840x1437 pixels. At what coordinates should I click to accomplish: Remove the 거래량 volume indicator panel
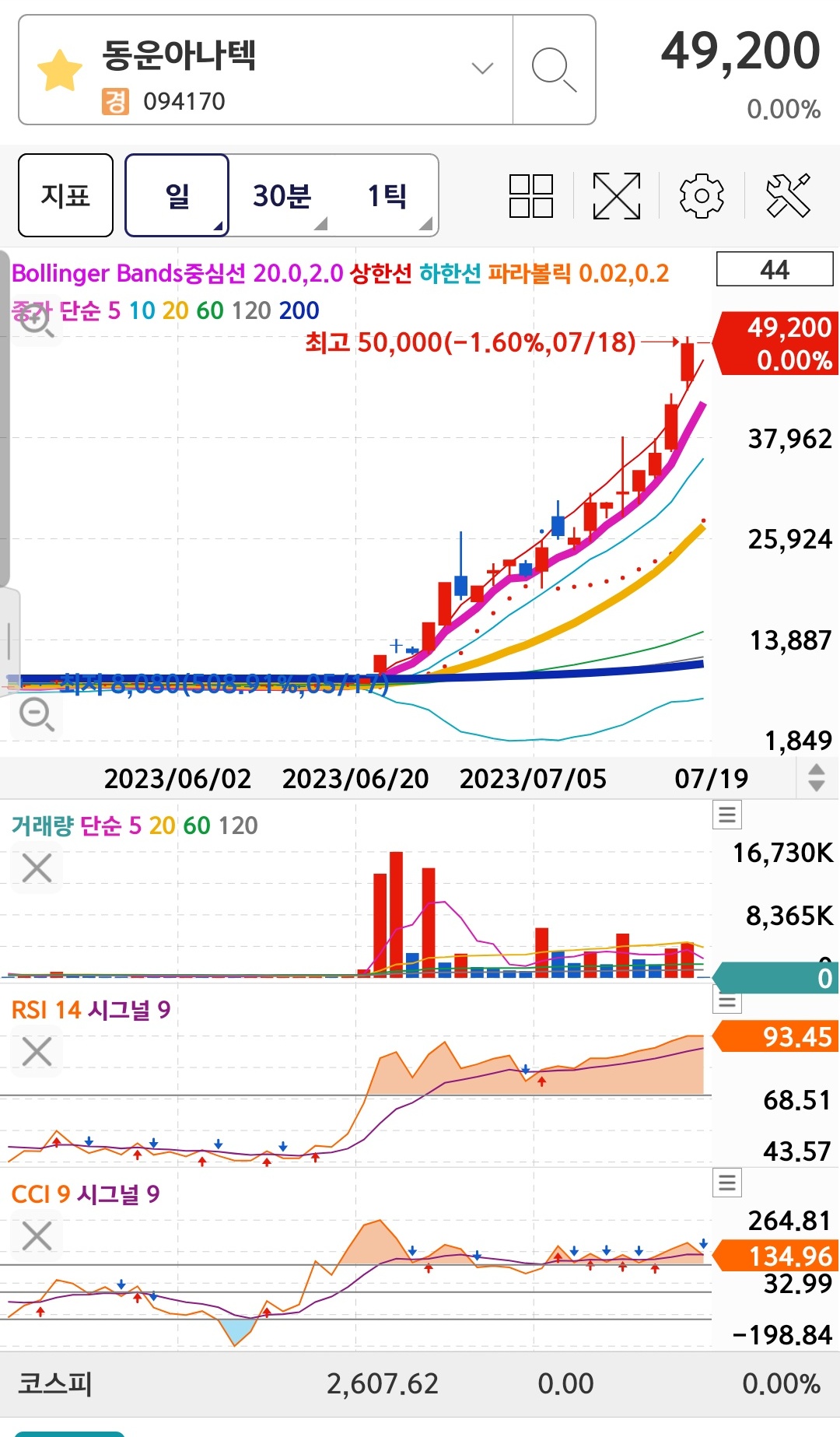[x=37, y=867]
